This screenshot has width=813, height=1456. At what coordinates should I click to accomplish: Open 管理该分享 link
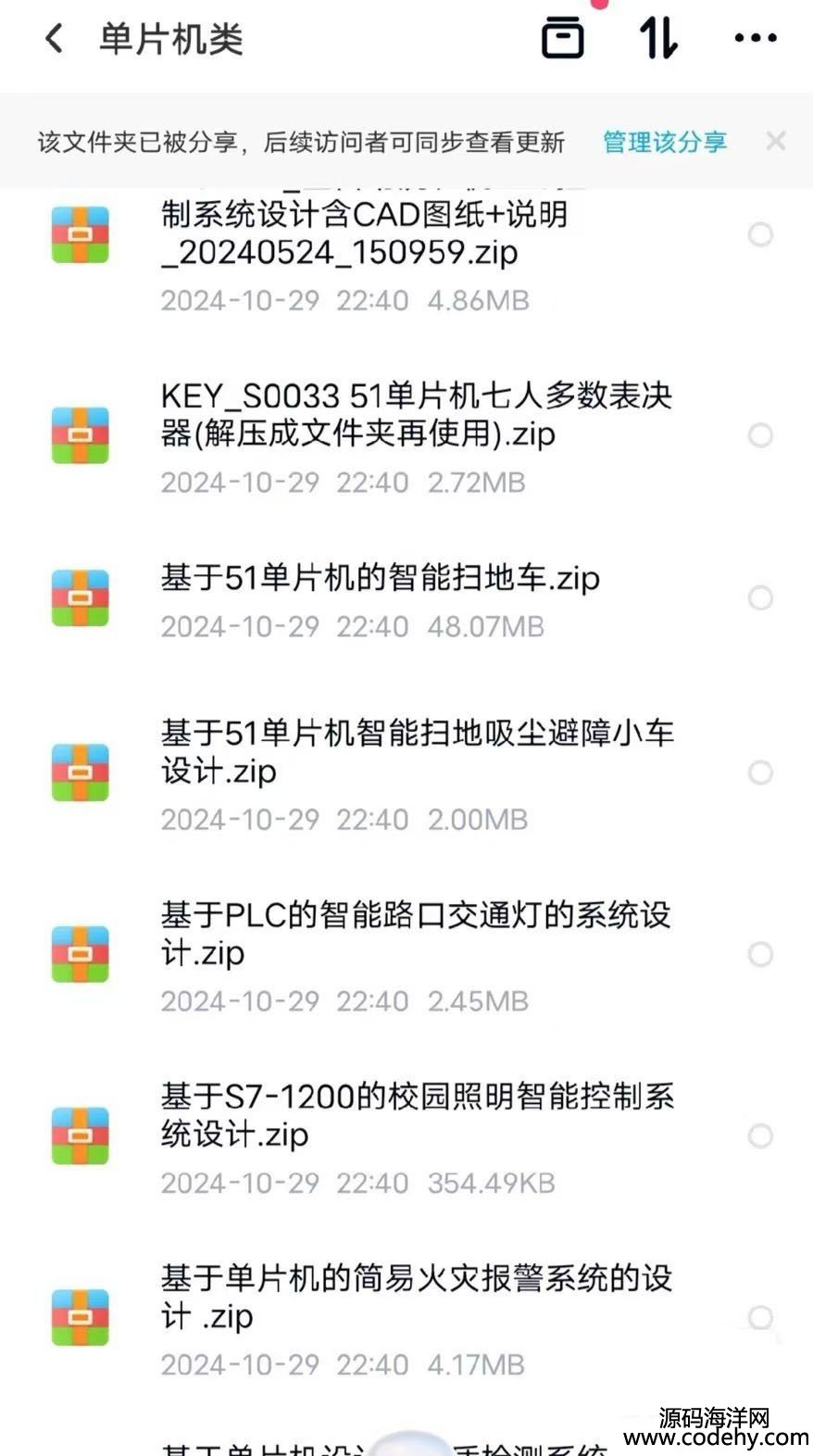[664, 142]
